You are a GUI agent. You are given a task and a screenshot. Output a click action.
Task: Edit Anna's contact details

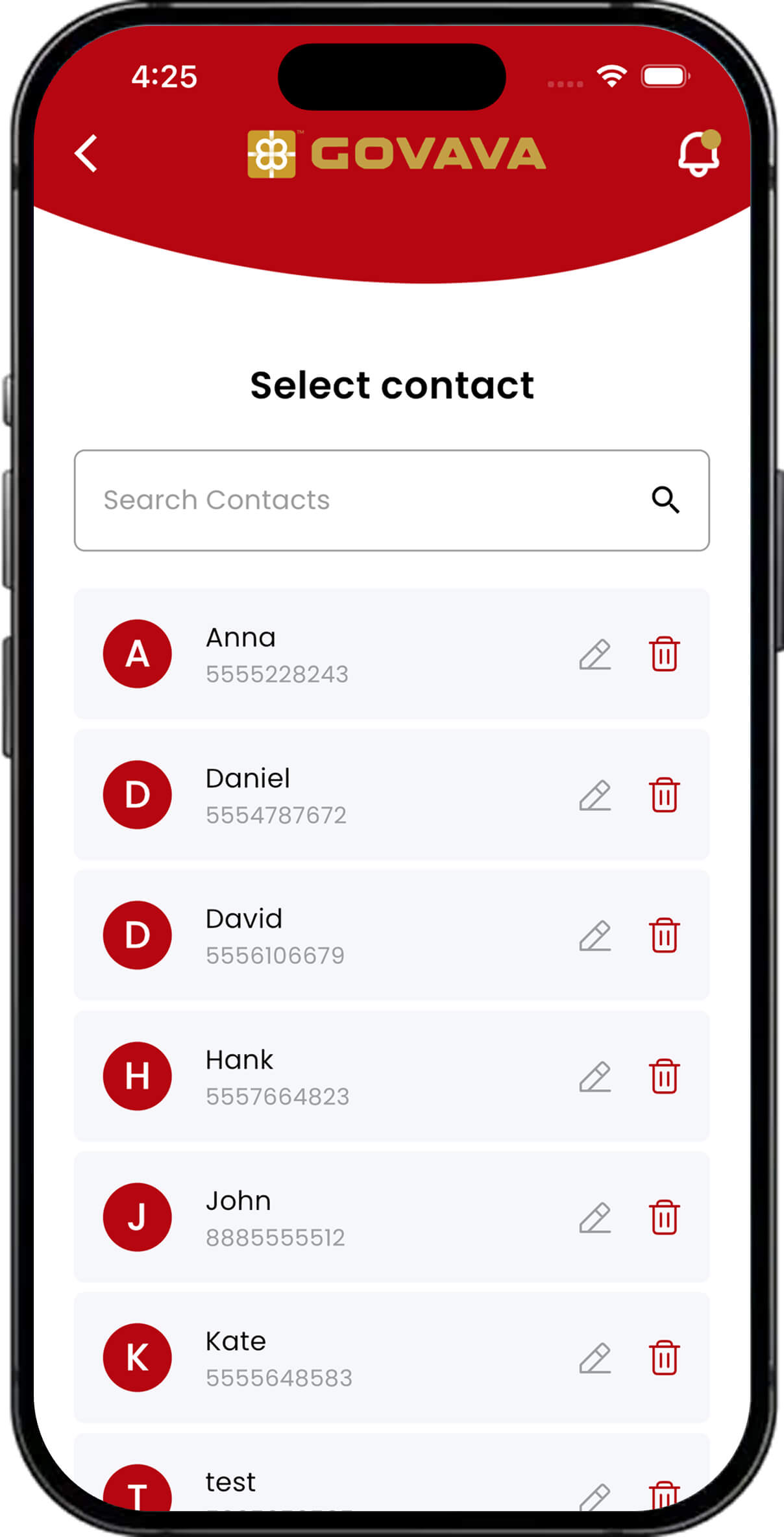(595, 654)
